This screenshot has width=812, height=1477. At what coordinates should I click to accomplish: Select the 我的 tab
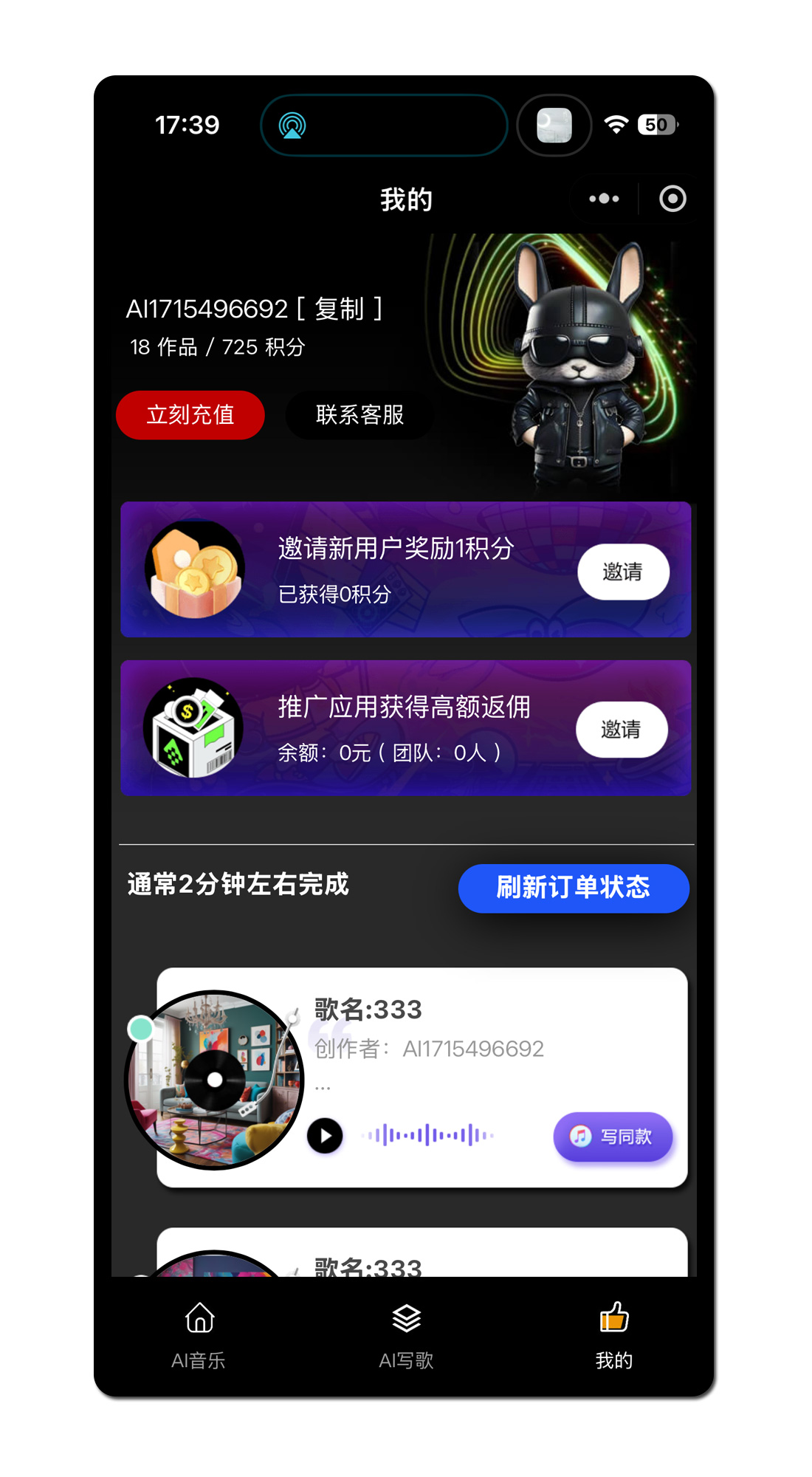point(614,1335)
